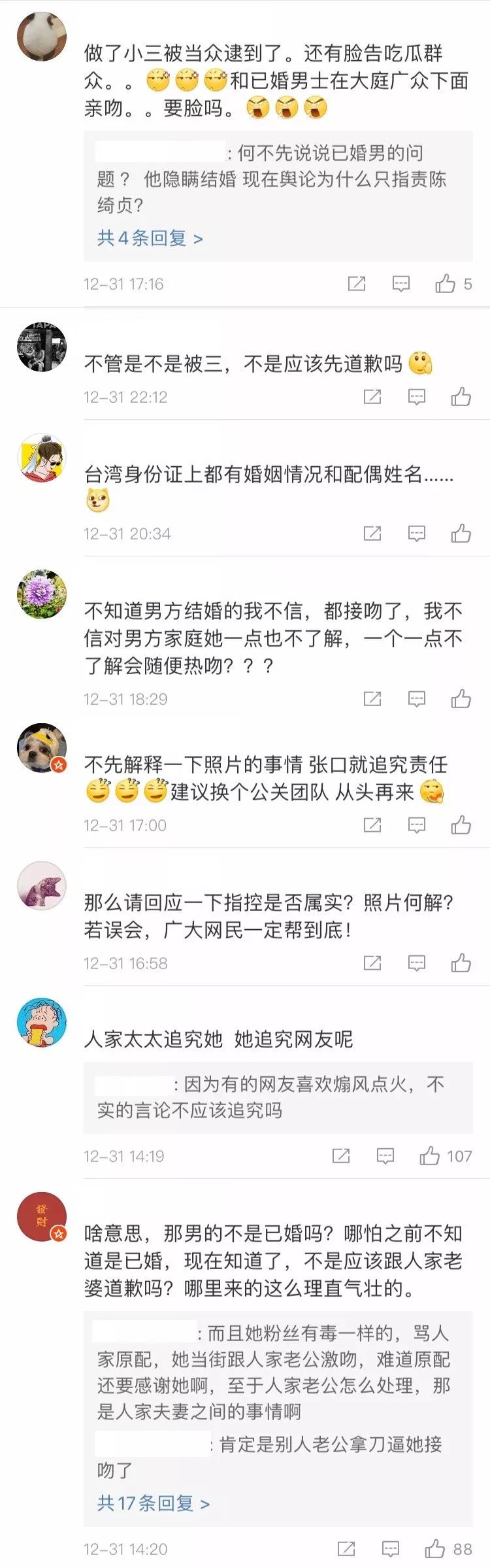Repost the comment posted 12-31 17:00
This screenshot has width=490, height=1568.
tap(372, 825)
